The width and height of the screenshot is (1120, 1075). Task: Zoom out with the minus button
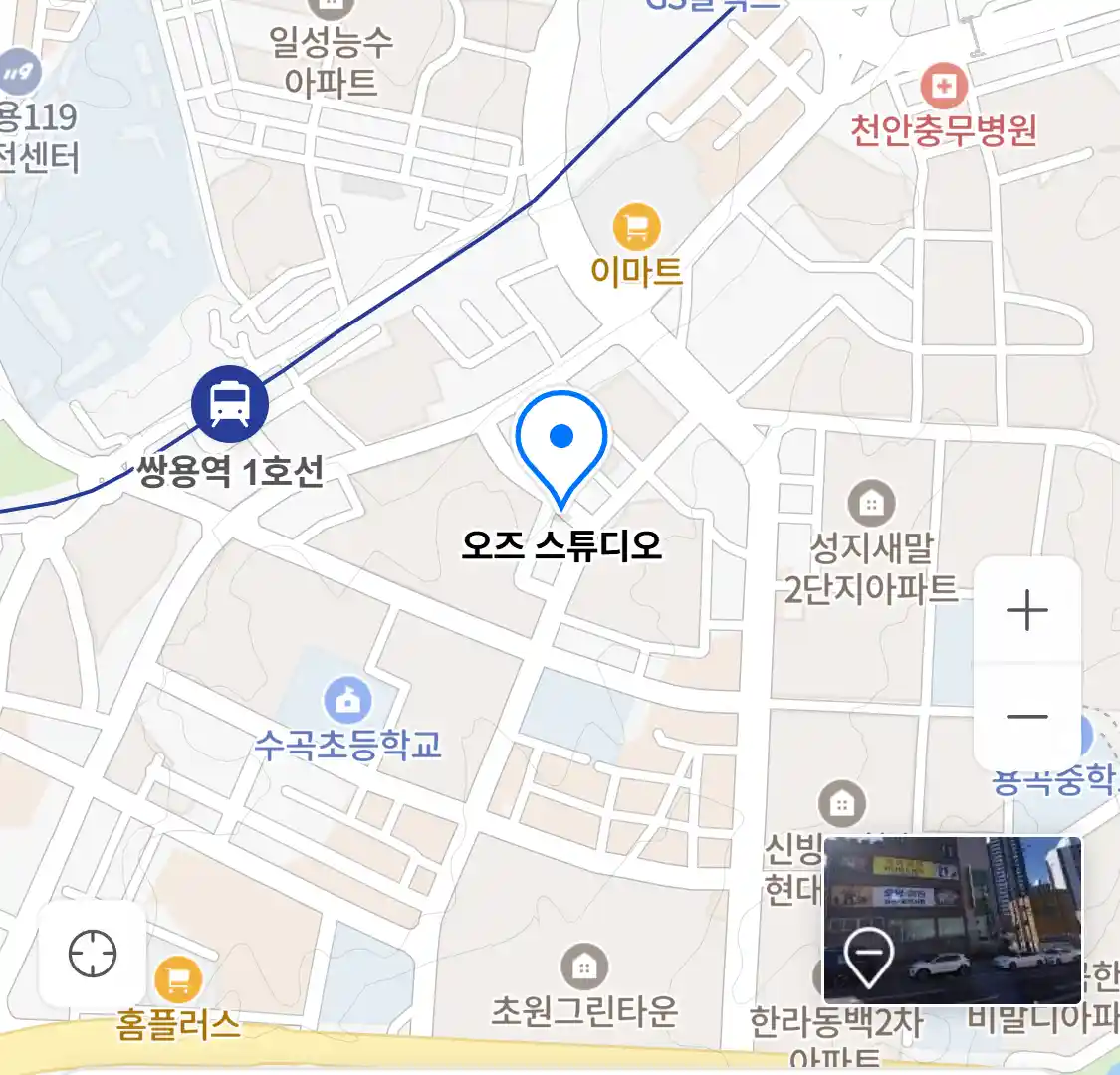pos(1026,716)
